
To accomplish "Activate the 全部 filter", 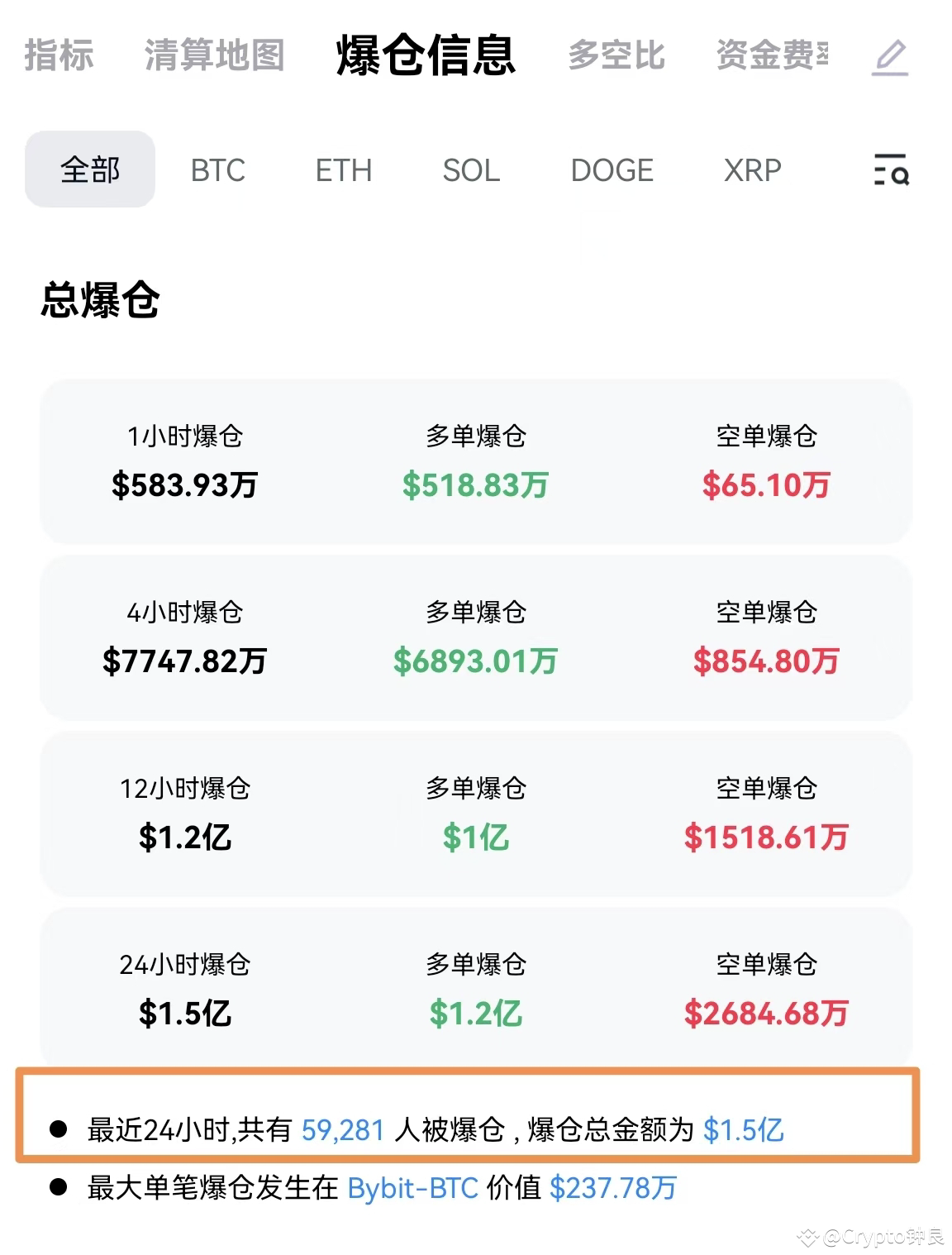I will [x=89, y=169].
